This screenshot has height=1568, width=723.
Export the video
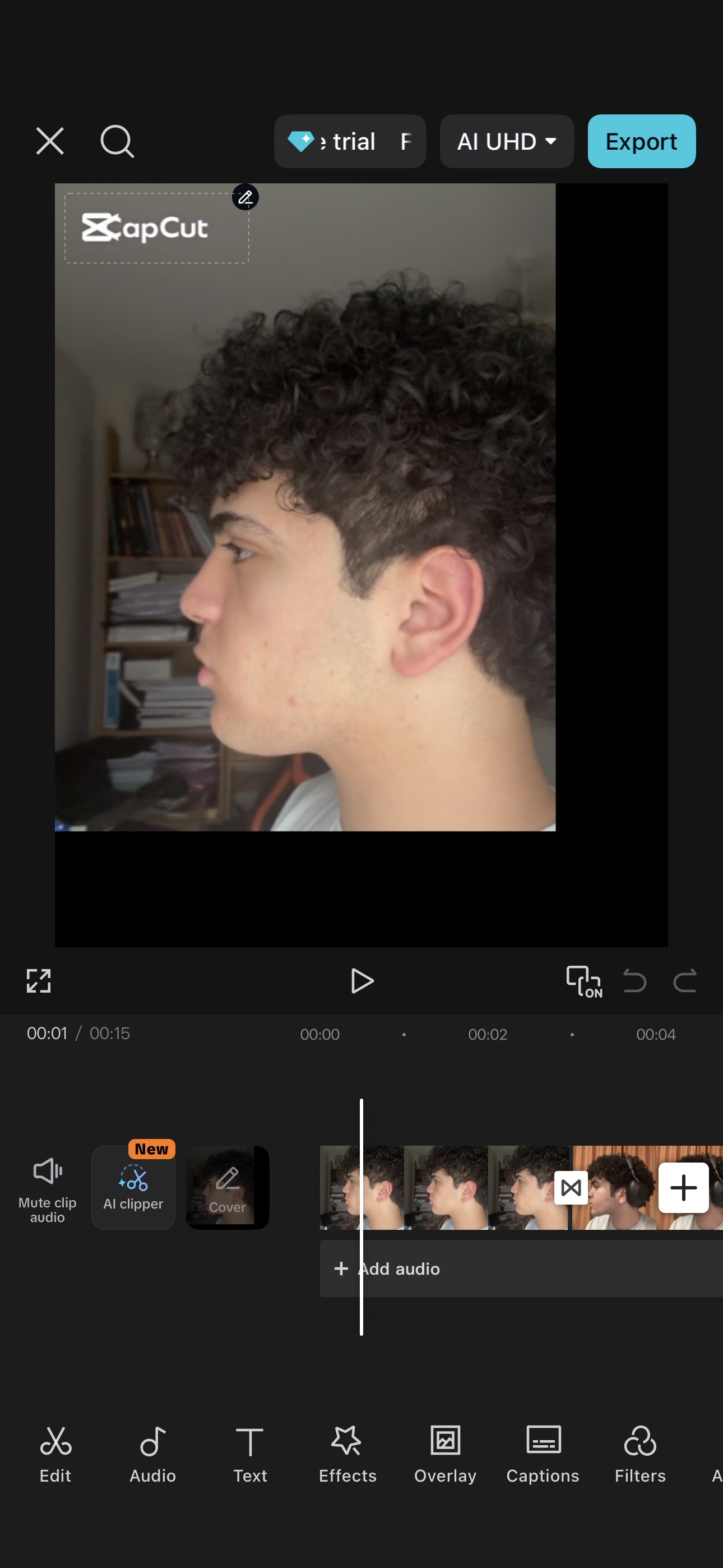pos(641,141)
